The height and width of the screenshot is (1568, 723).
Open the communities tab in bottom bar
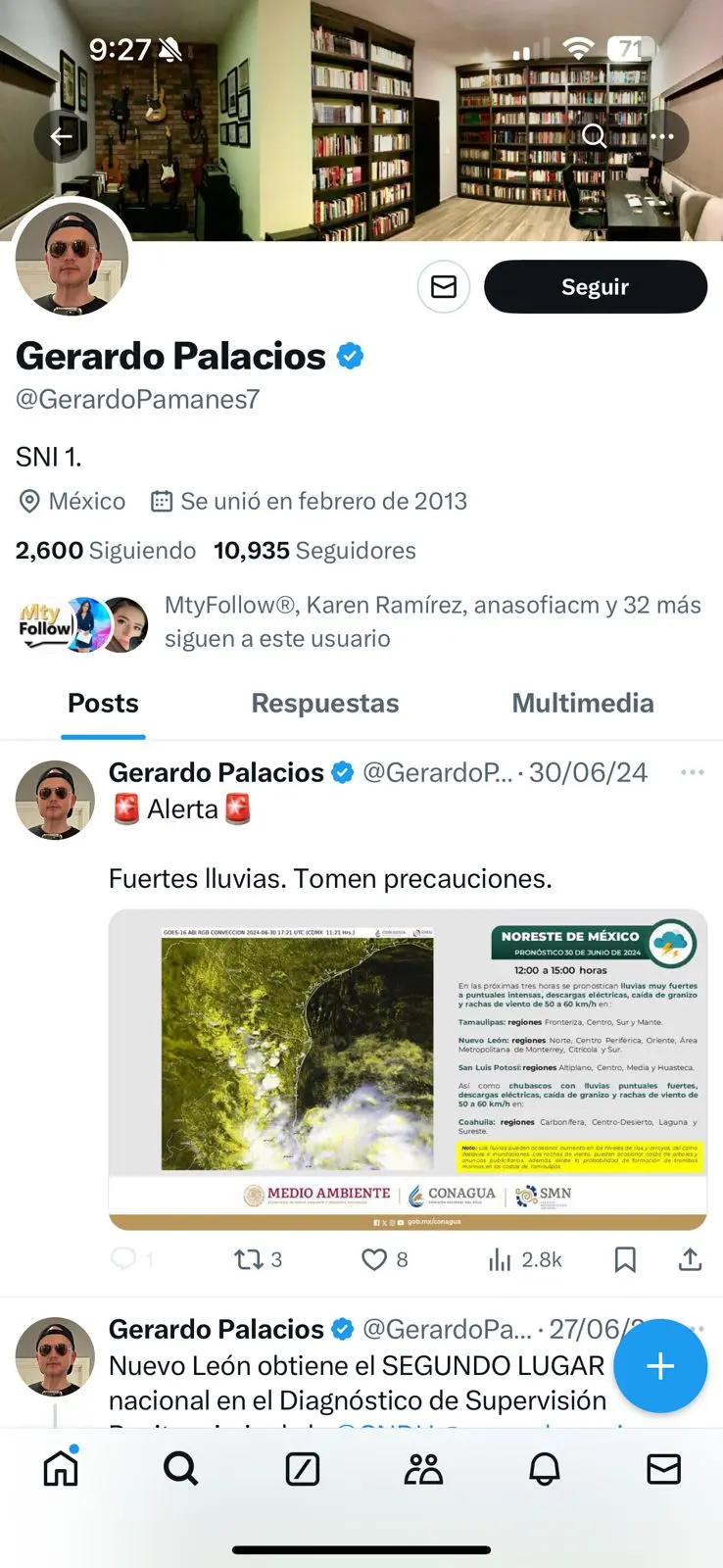click(423, 1469)
